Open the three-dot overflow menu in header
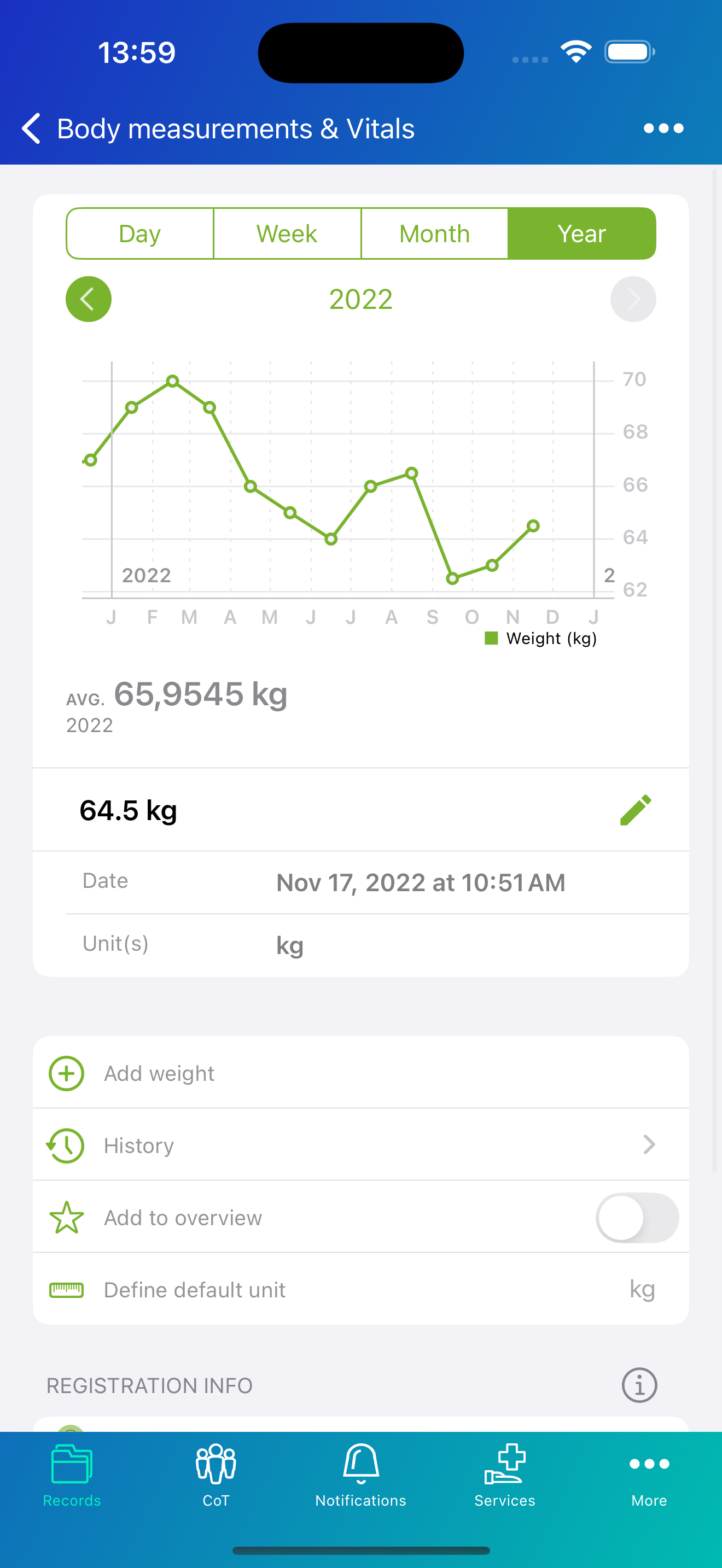 click(663, 128)
